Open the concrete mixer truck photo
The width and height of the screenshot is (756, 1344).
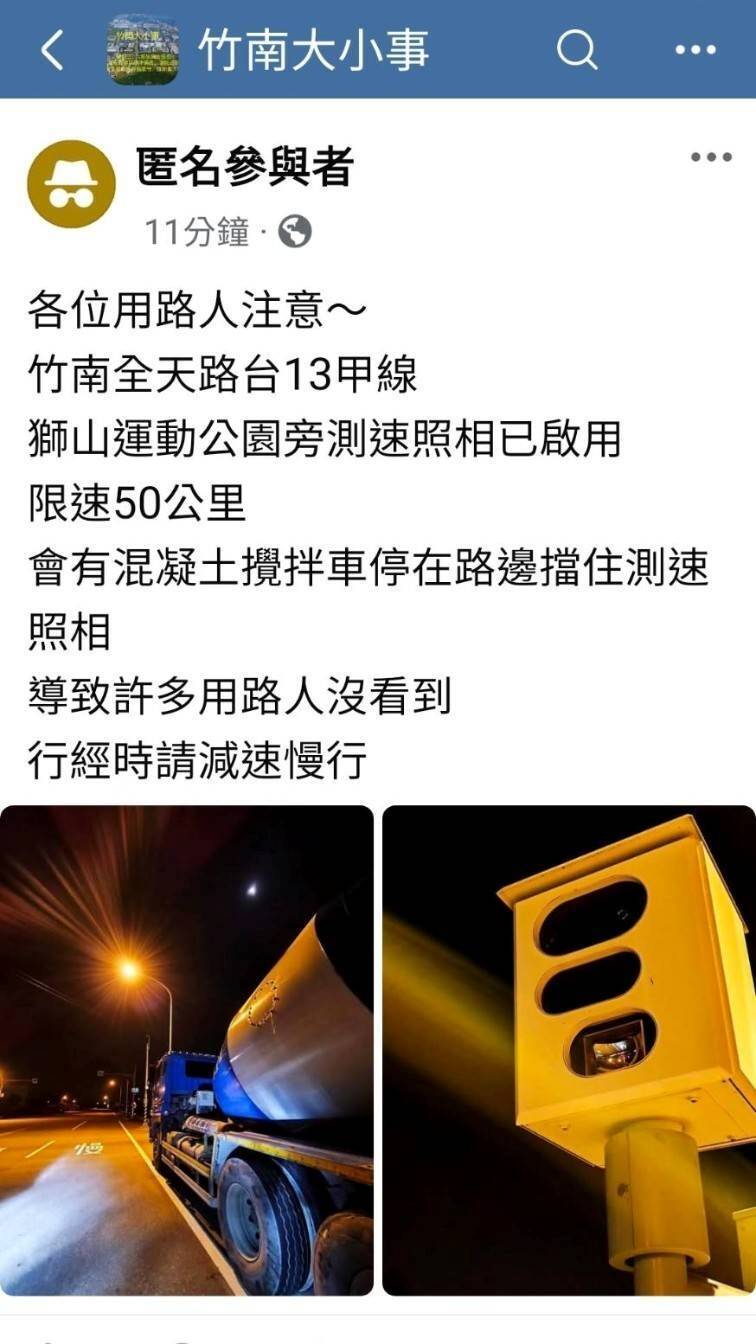pyautogui.click(x=187, y=1050)
